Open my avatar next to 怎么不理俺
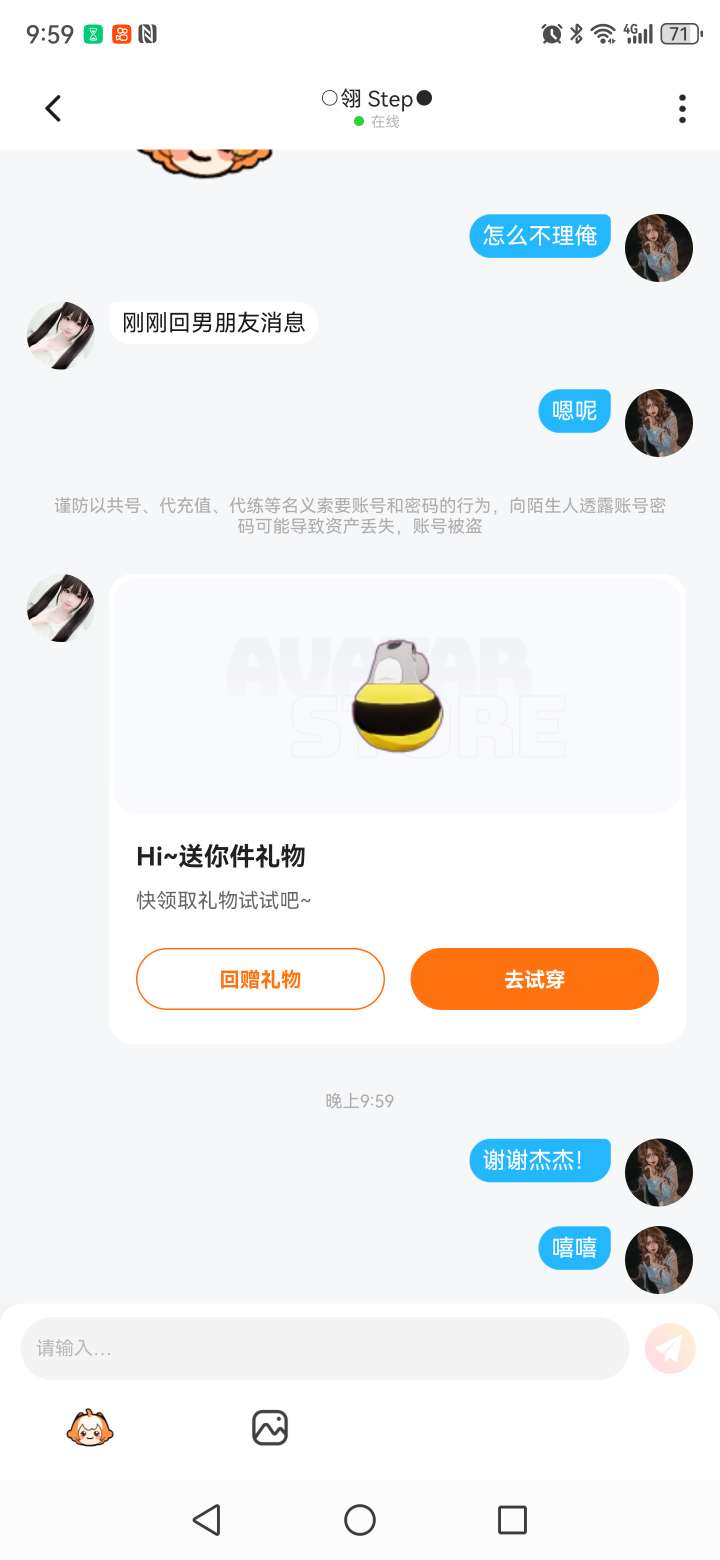720x1560 pixels. (658, 248)
